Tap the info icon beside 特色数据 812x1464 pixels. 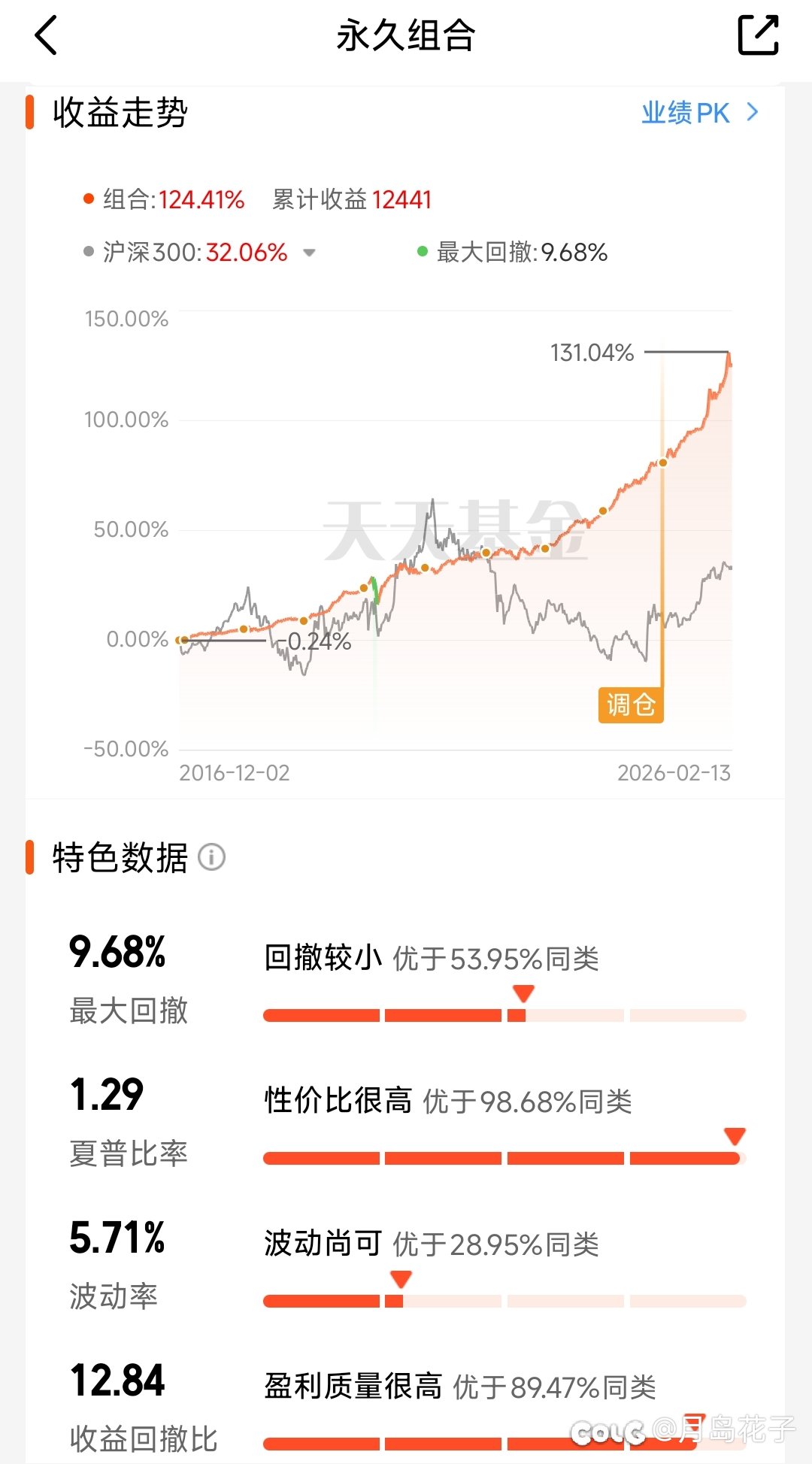pos(210,857)
